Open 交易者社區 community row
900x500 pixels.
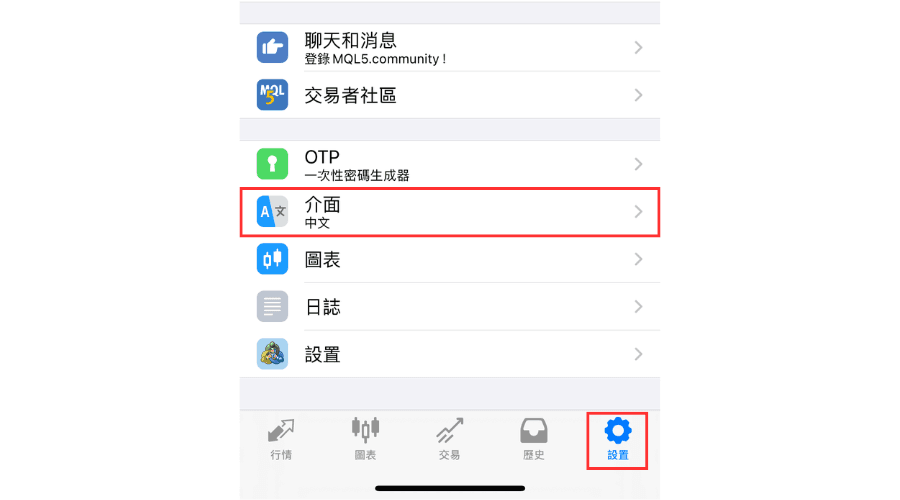pos(450,95)
